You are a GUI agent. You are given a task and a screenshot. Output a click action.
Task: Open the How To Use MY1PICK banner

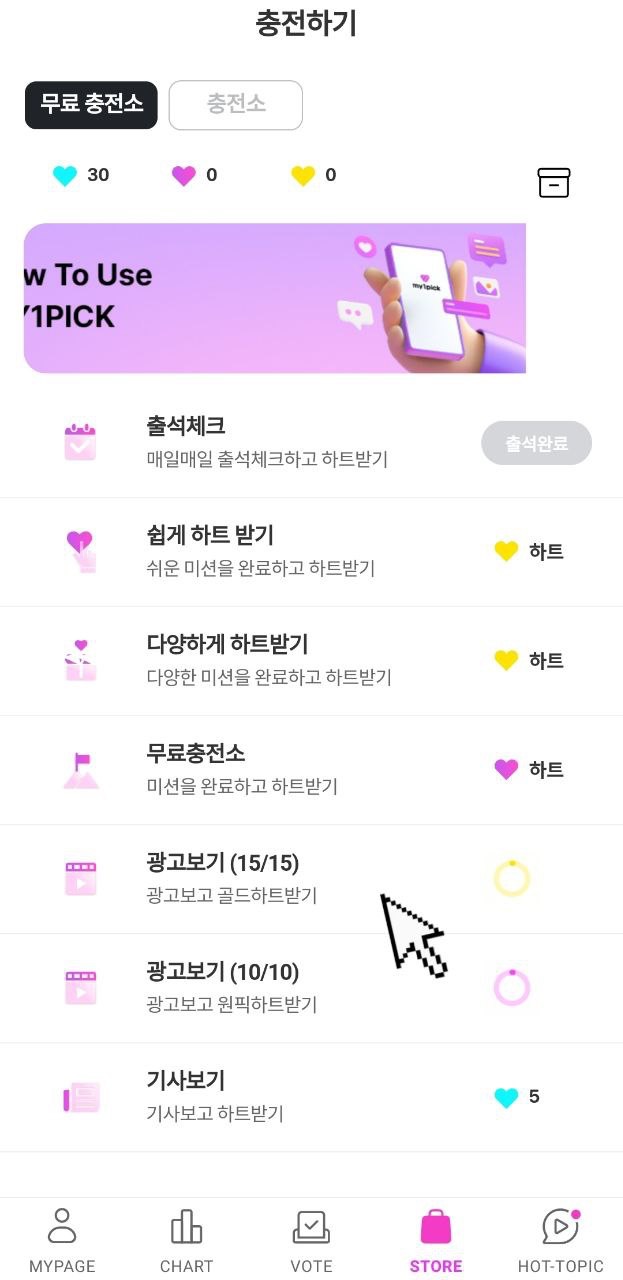tap(274, 298)
